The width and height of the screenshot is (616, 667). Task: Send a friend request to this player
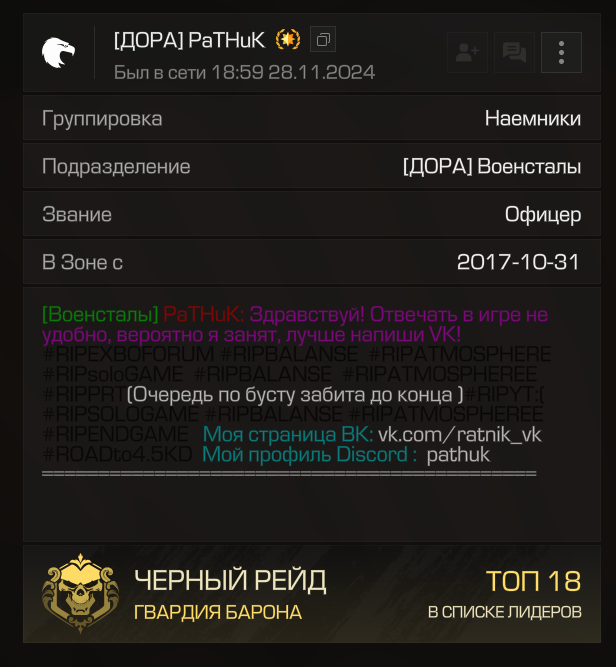coord(467,52)
